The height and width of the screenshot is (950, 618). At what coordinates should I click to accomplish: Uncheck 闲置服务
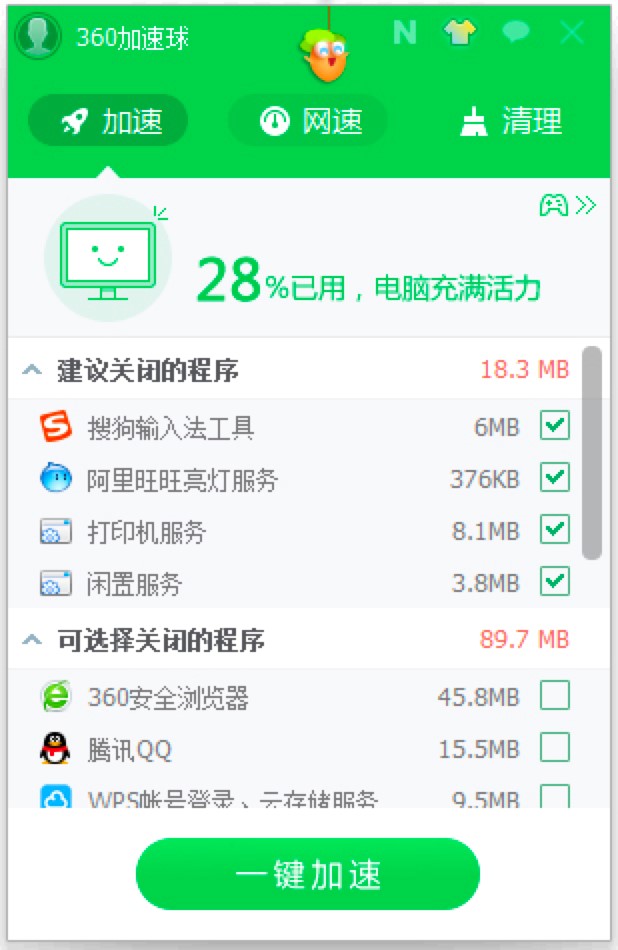555,581
